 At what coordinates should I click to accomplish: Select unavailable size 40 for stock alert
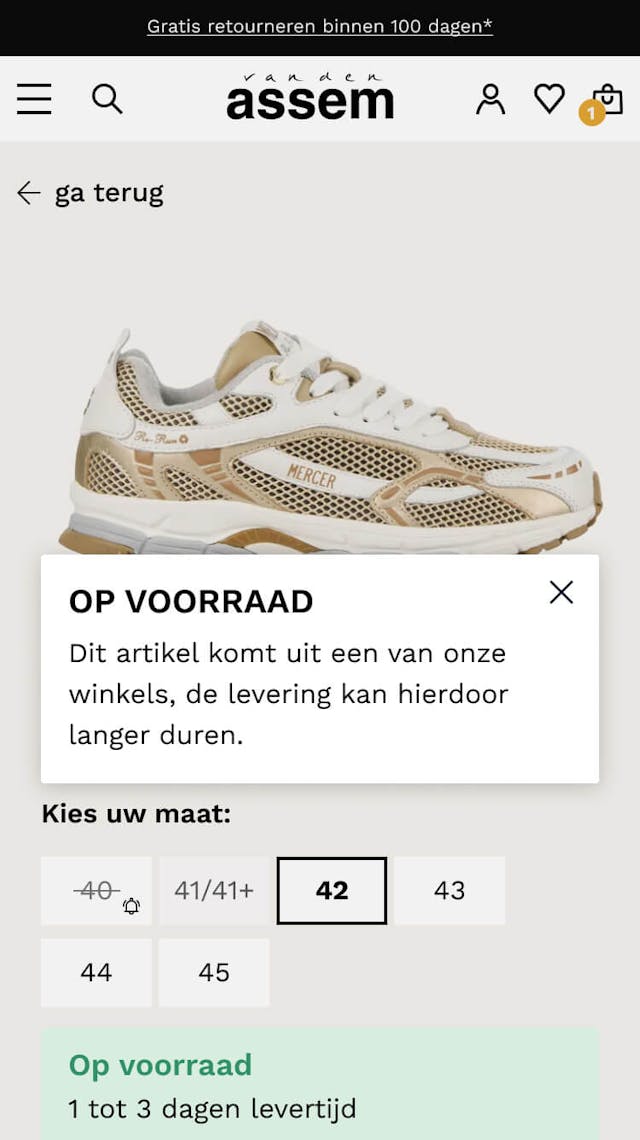click(x=96, y=890)
